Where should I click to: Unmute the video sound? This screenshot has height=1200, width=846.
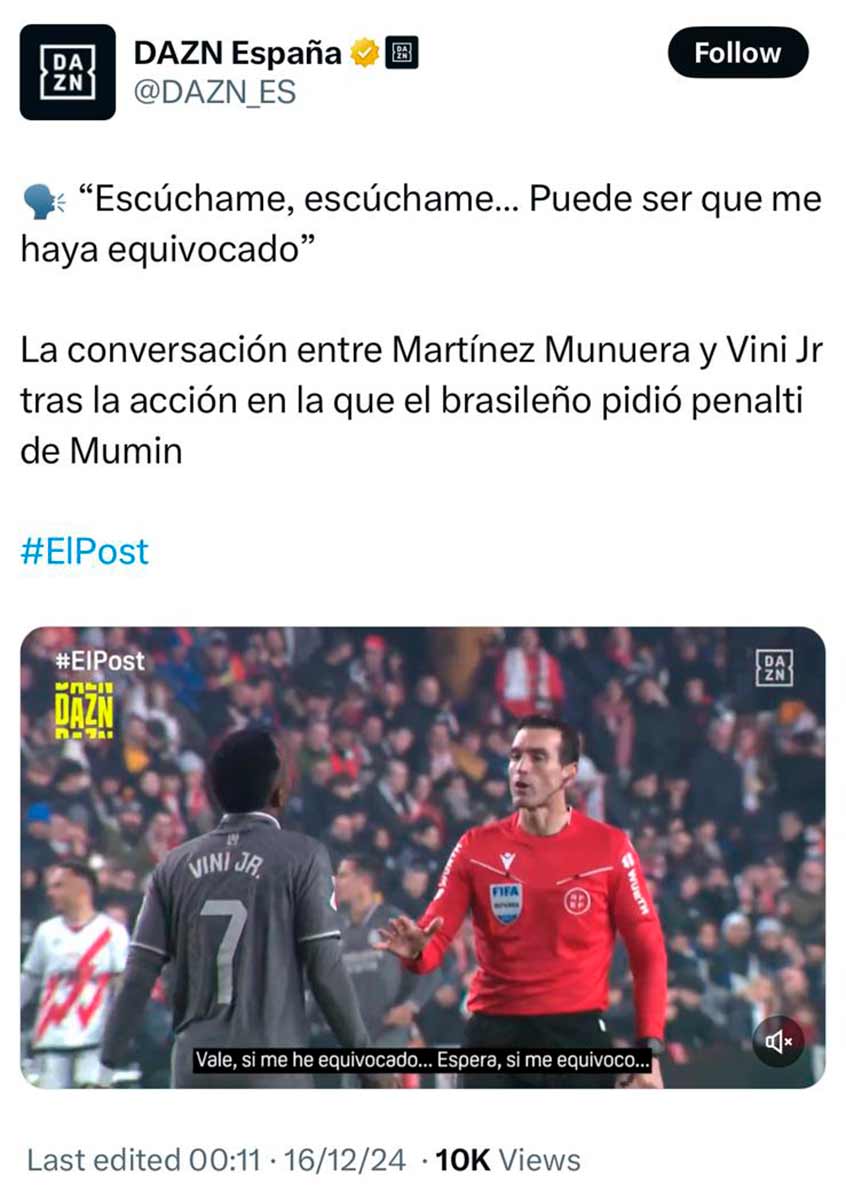(x=779, y=1042)
